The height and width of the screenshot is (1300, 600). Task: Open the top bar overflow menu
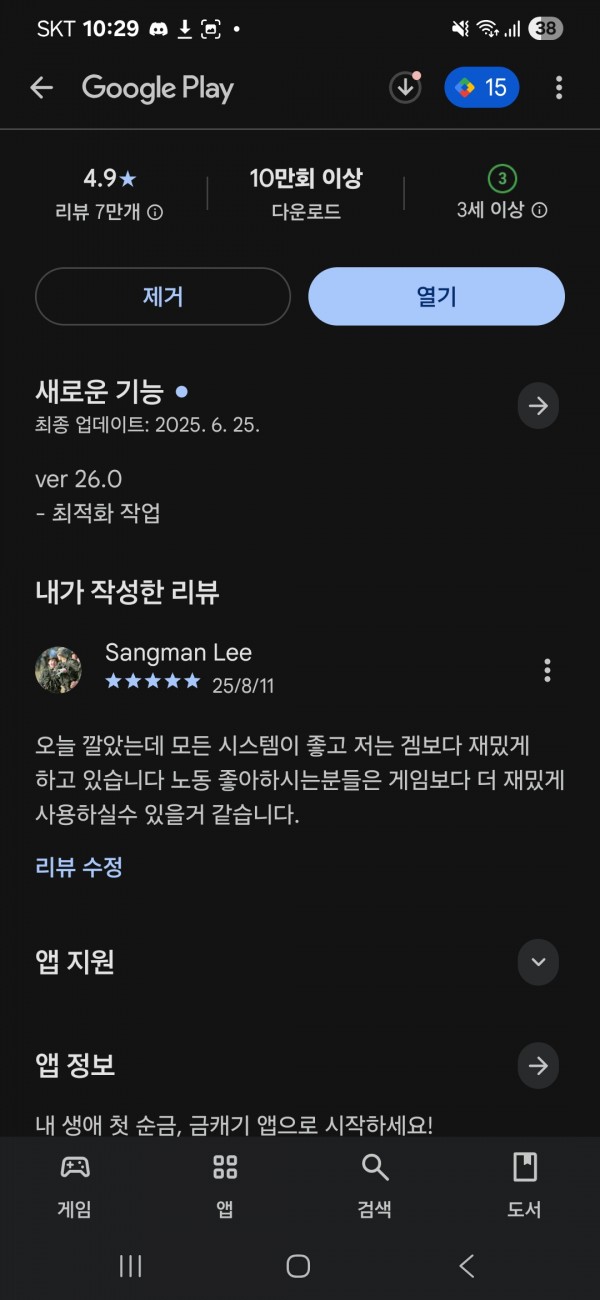[558, 88]
